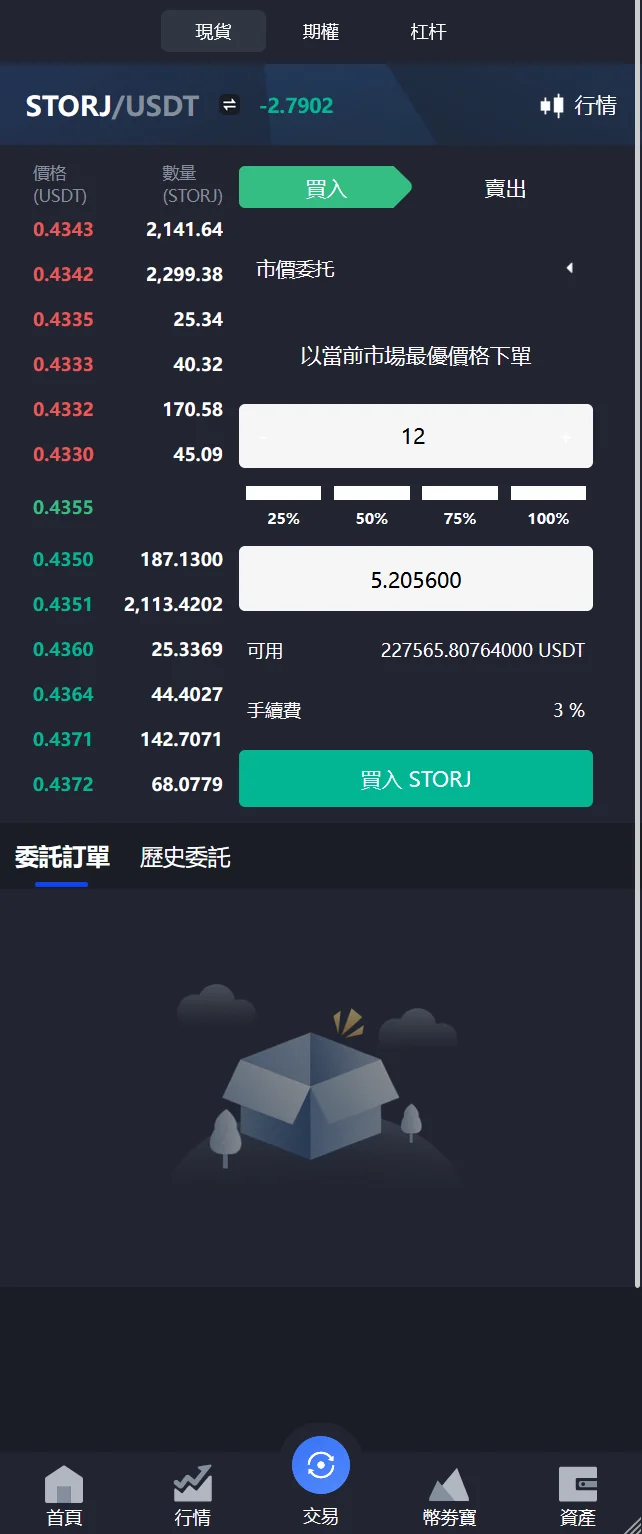Select the 現貨 tab

[x=213, y=32]
